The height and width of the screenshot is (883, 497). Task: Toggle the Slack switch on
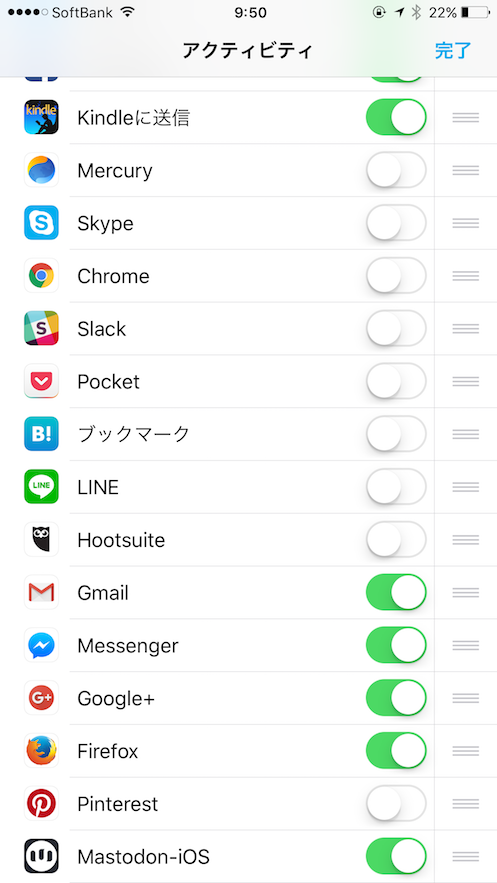[396, 328]
